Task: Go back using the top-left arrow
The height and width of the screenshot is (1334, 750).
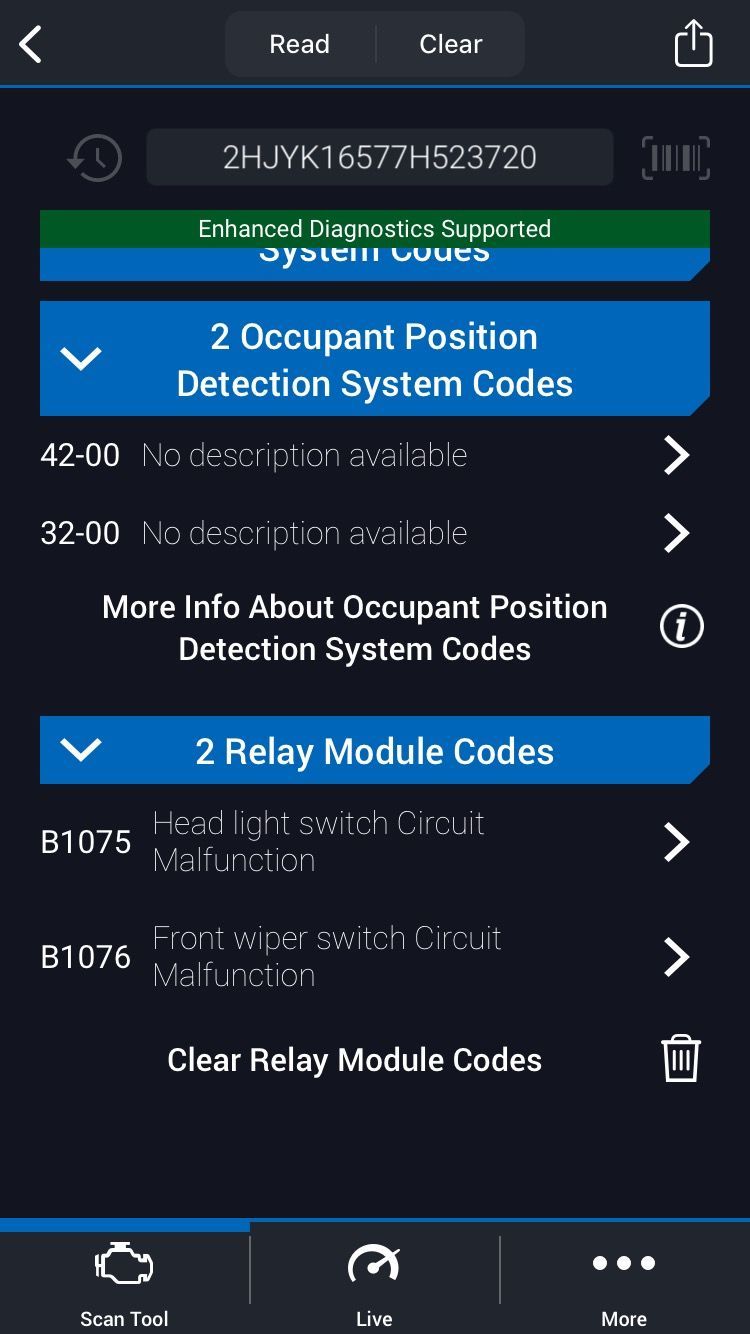Action: (32, 45)
